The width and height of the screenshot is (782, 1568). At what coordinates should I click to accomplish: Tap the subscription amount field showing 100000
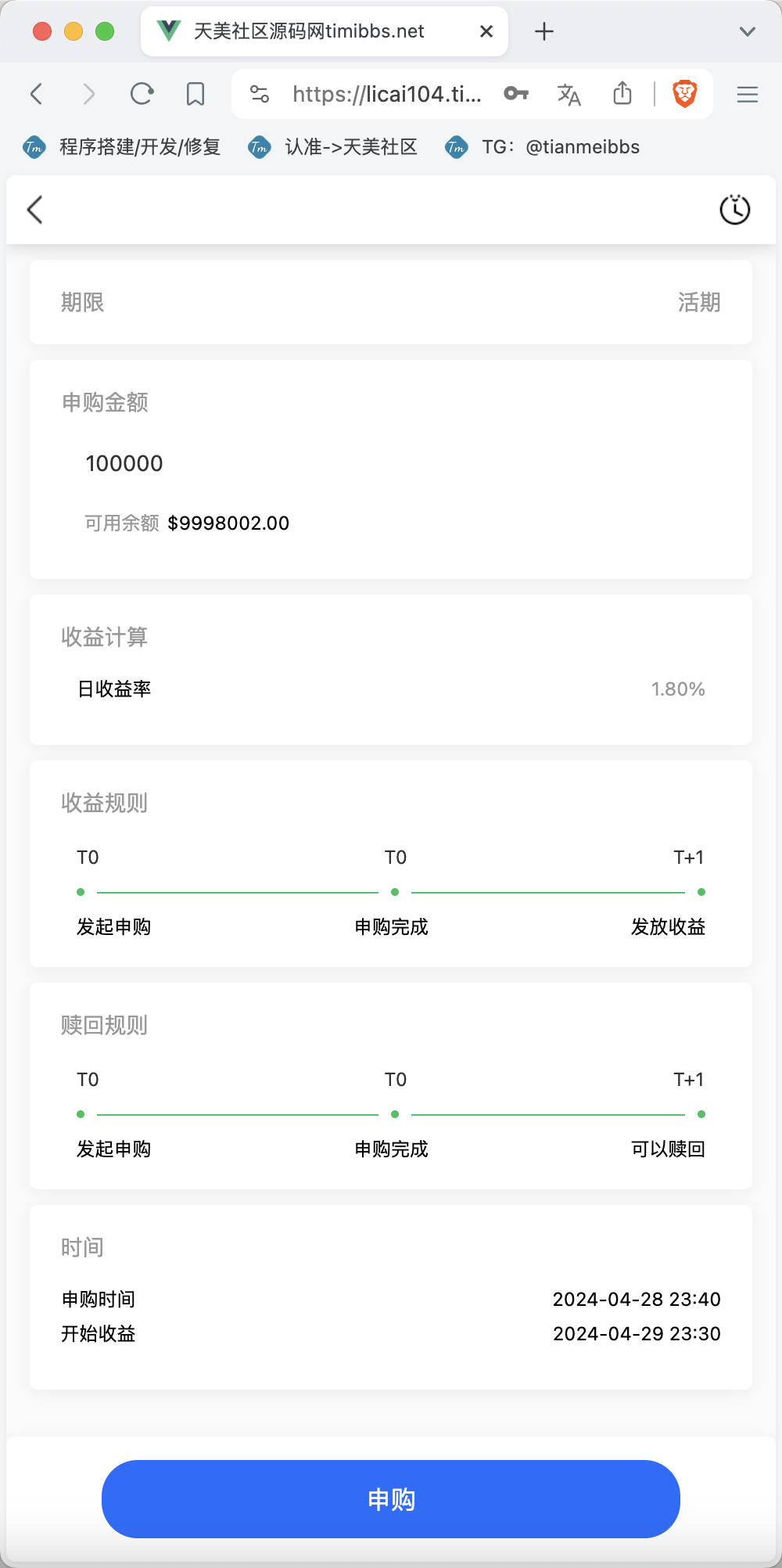[391, 463]
